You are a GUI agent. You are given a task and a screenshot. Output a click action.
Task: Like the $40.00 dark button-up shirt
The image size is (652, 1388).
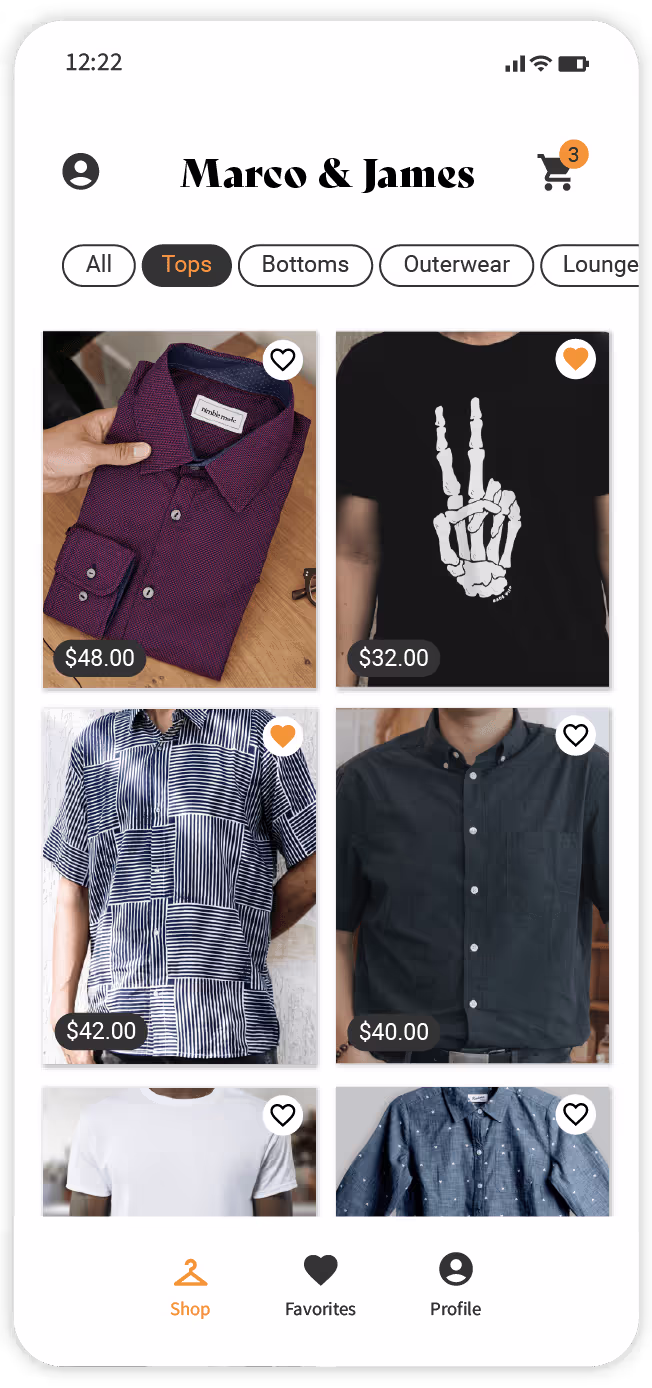[576, 736]
